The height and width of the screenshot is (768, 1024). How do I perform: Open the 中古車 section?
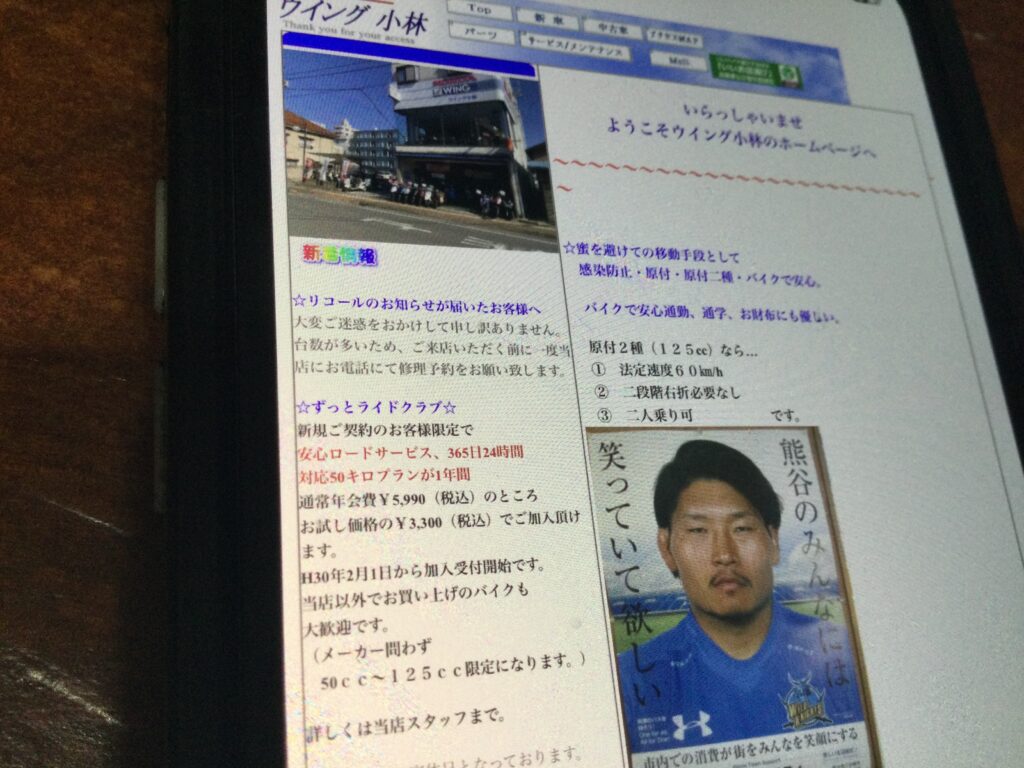pyautogui.click(x=612, y=28)
